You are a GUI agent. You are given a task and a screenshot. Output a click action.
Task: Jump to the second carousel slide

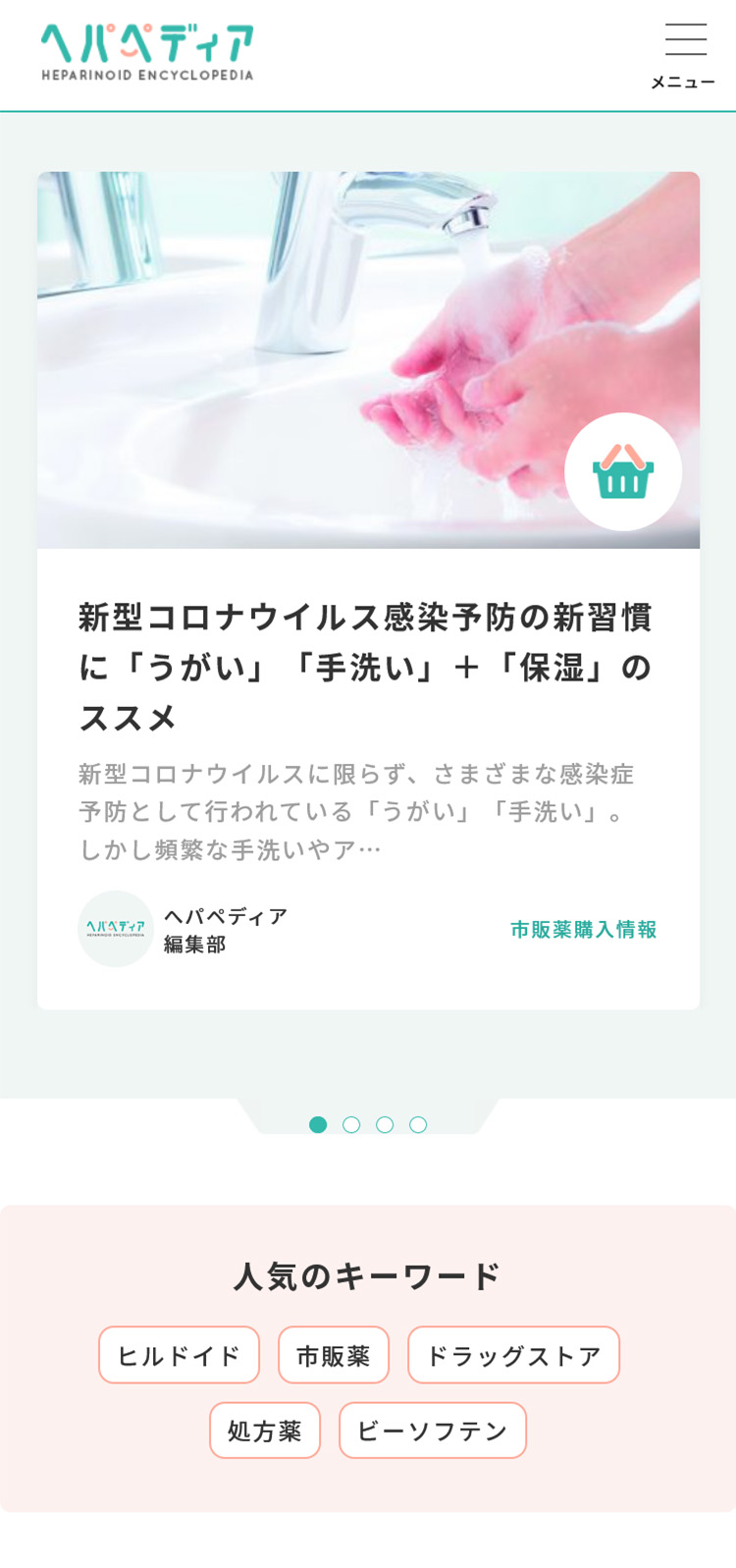pyautogui.click(x=351, y=1125)
